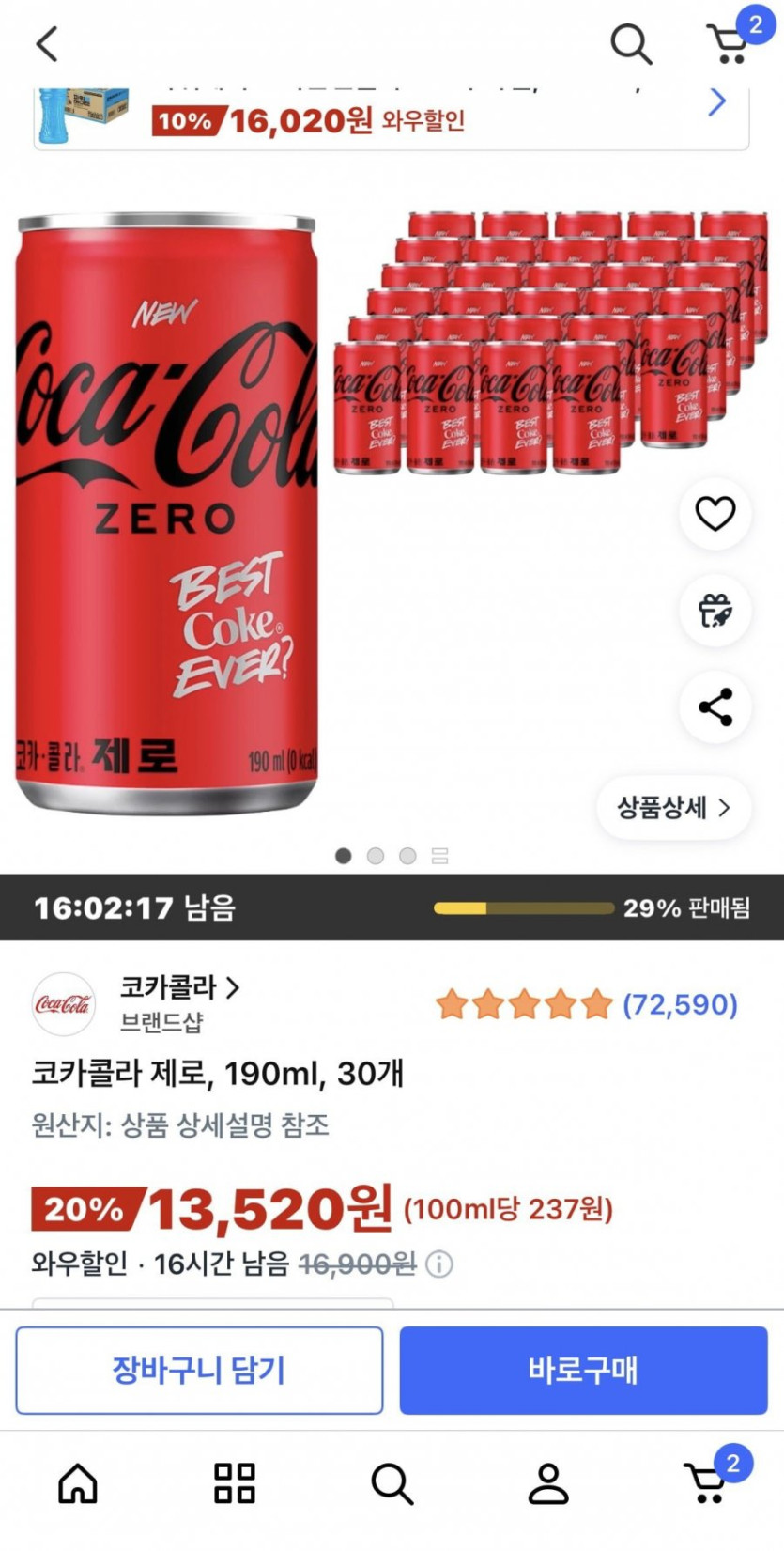Toggle the heart wishlist icon
The image size is (784, 1551).
click(715, 513)
